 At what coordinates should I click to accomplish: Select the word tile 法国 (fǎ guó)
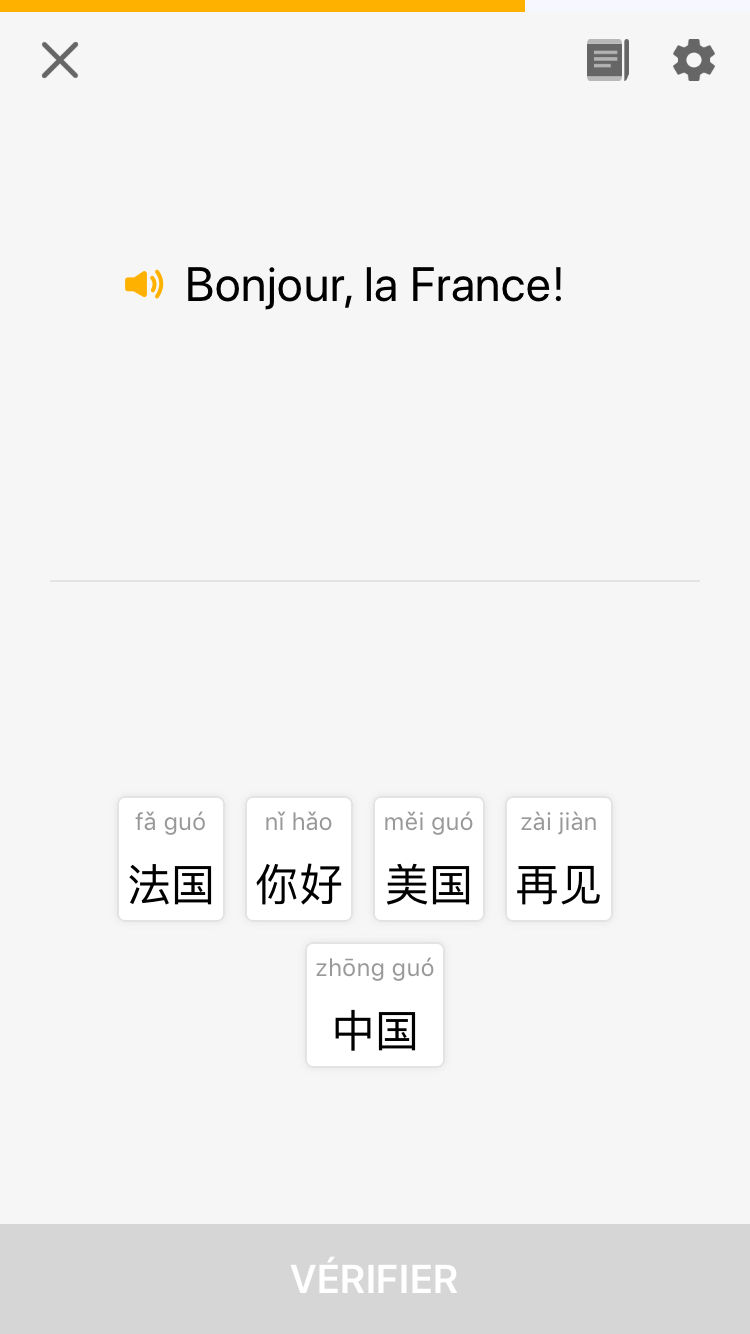point(171,859)
